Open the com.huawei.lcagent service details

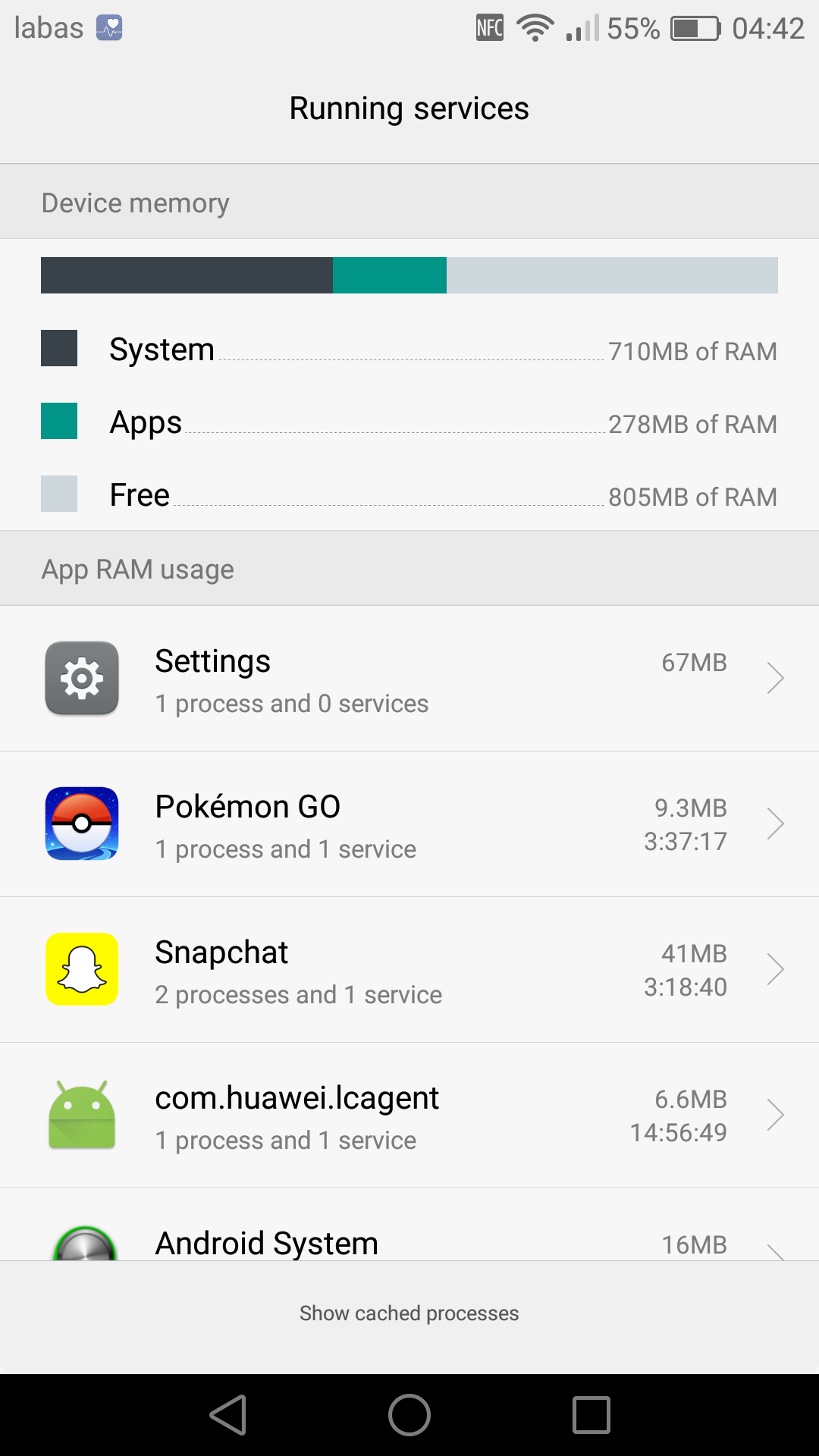pyautogui.click(x=409, y=1116)
